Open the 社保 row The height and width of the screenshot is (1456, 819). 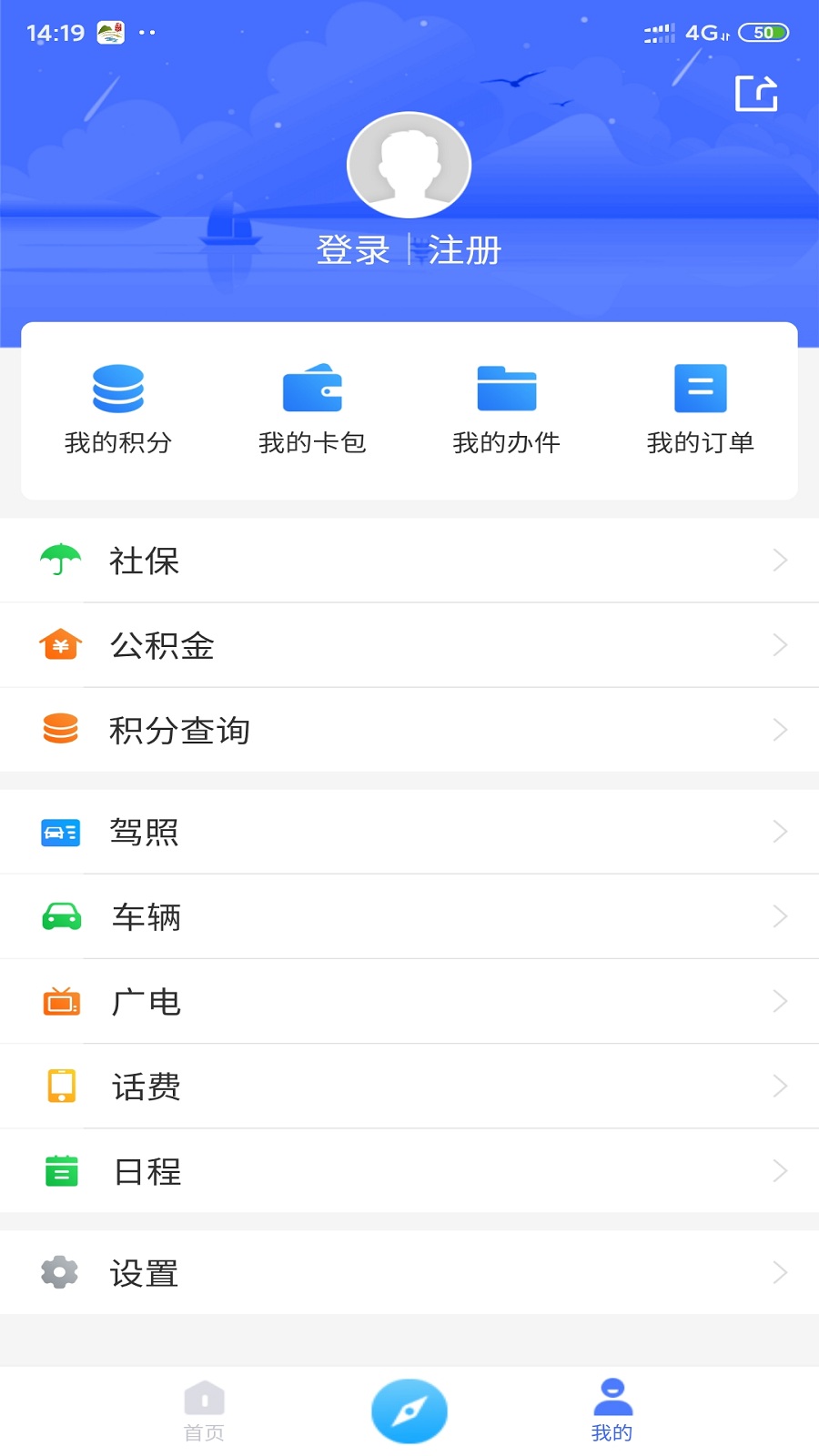point(409,561)
